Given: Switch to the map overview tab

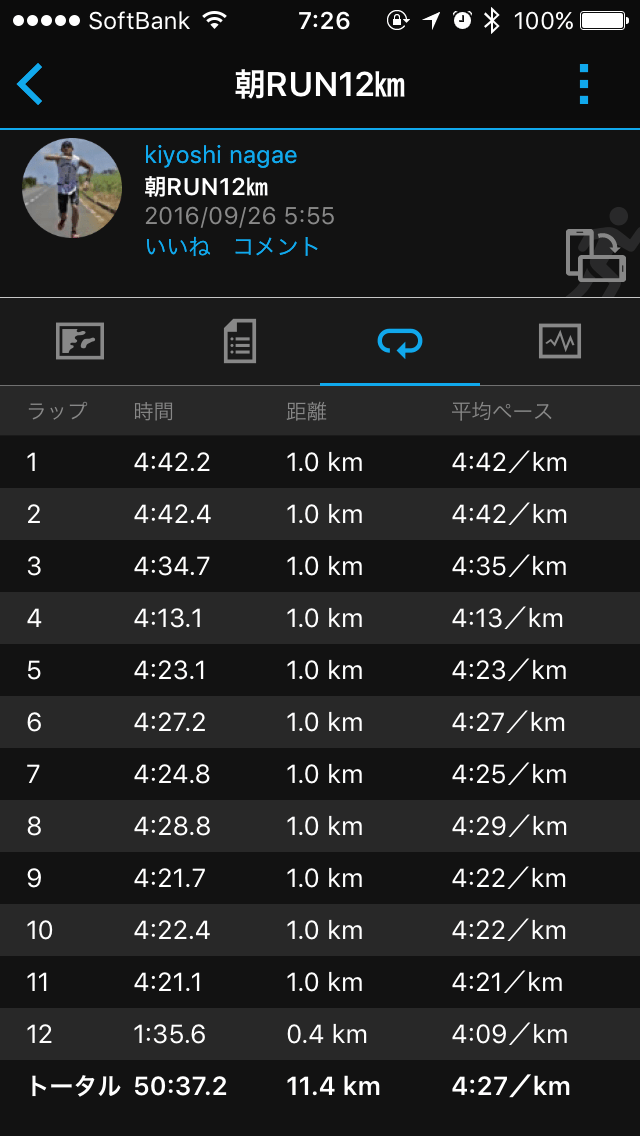Looking at the screenshot, I should click(x=80, y=342).
